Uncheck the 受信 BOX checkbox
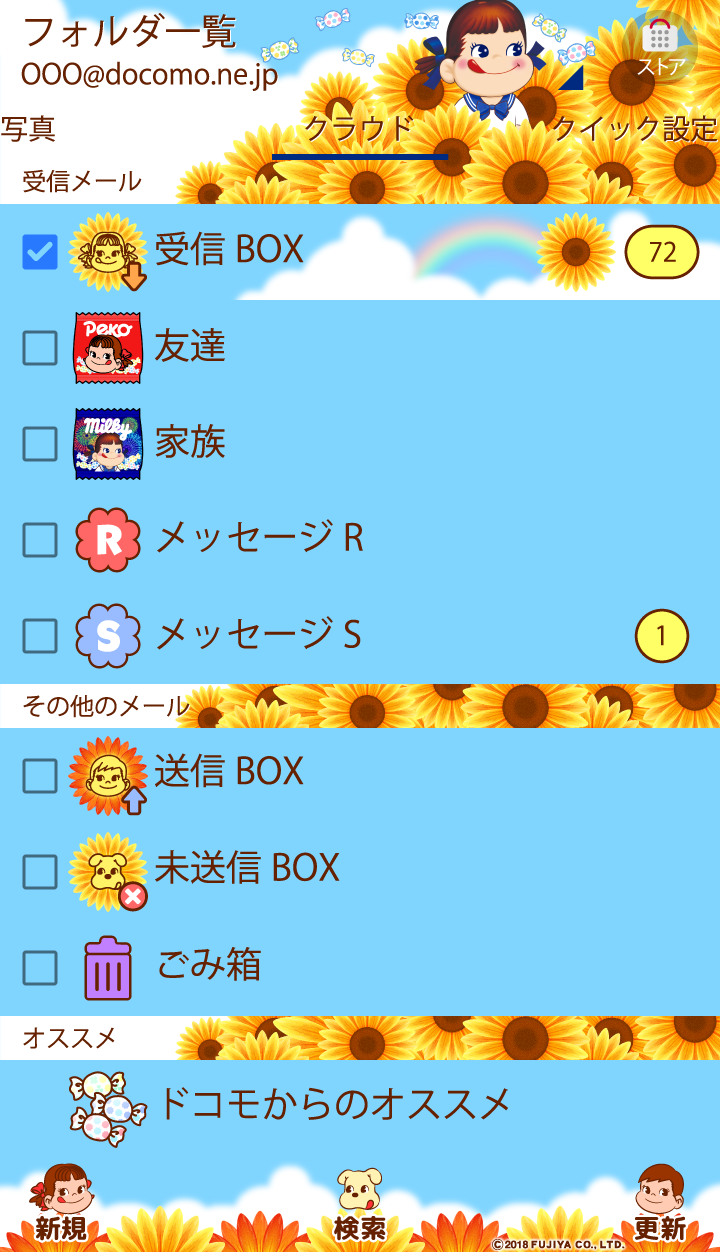 point(40,252)
